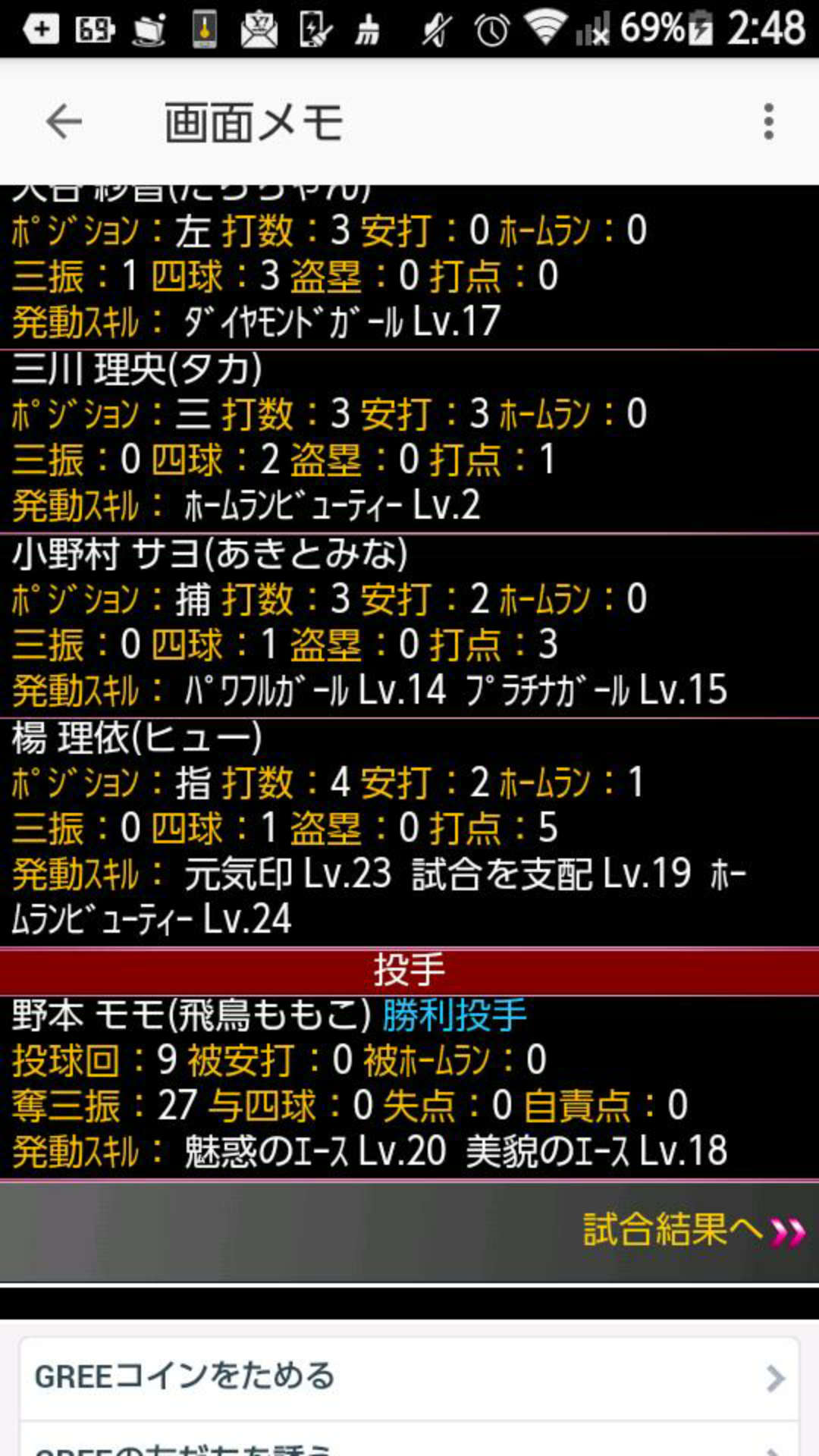
Task: Open the three-dot overflow menu
Action: click(768, 122)
